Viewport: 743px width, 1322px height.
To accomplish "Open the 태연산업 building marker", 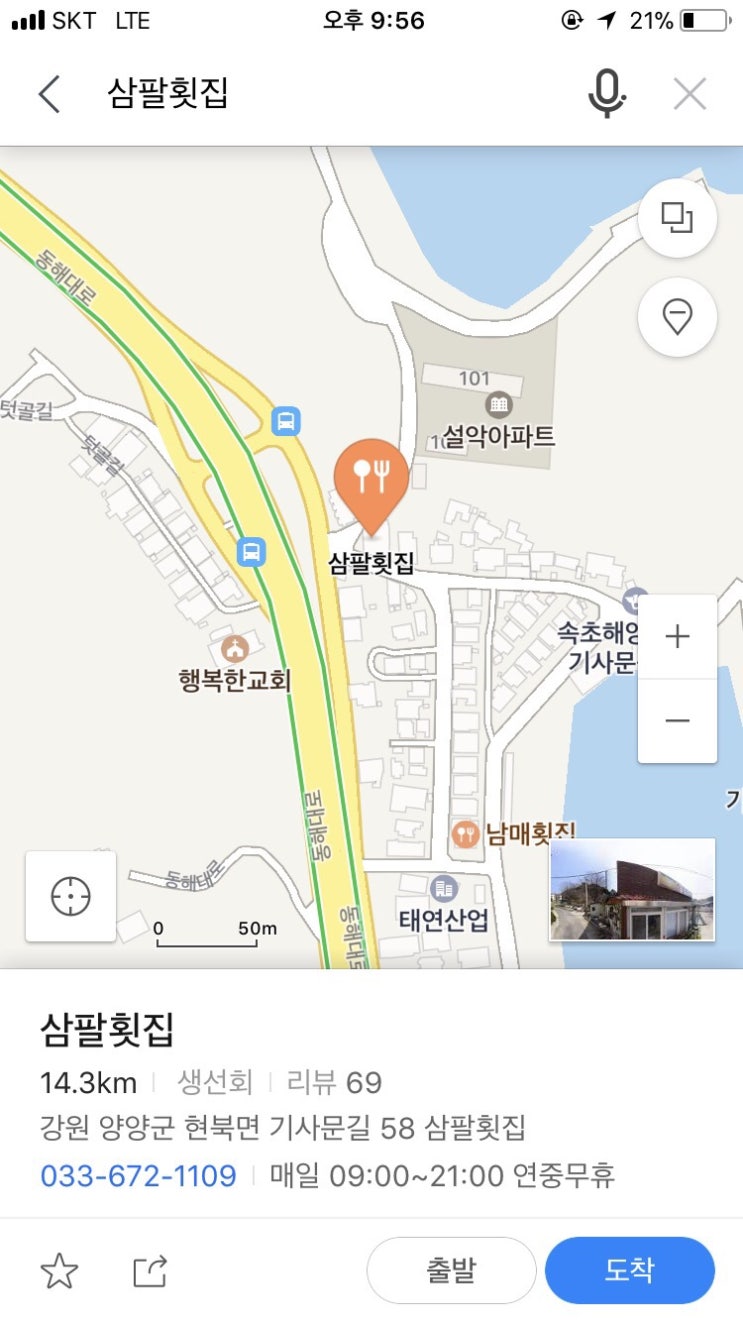I will 444,888.
